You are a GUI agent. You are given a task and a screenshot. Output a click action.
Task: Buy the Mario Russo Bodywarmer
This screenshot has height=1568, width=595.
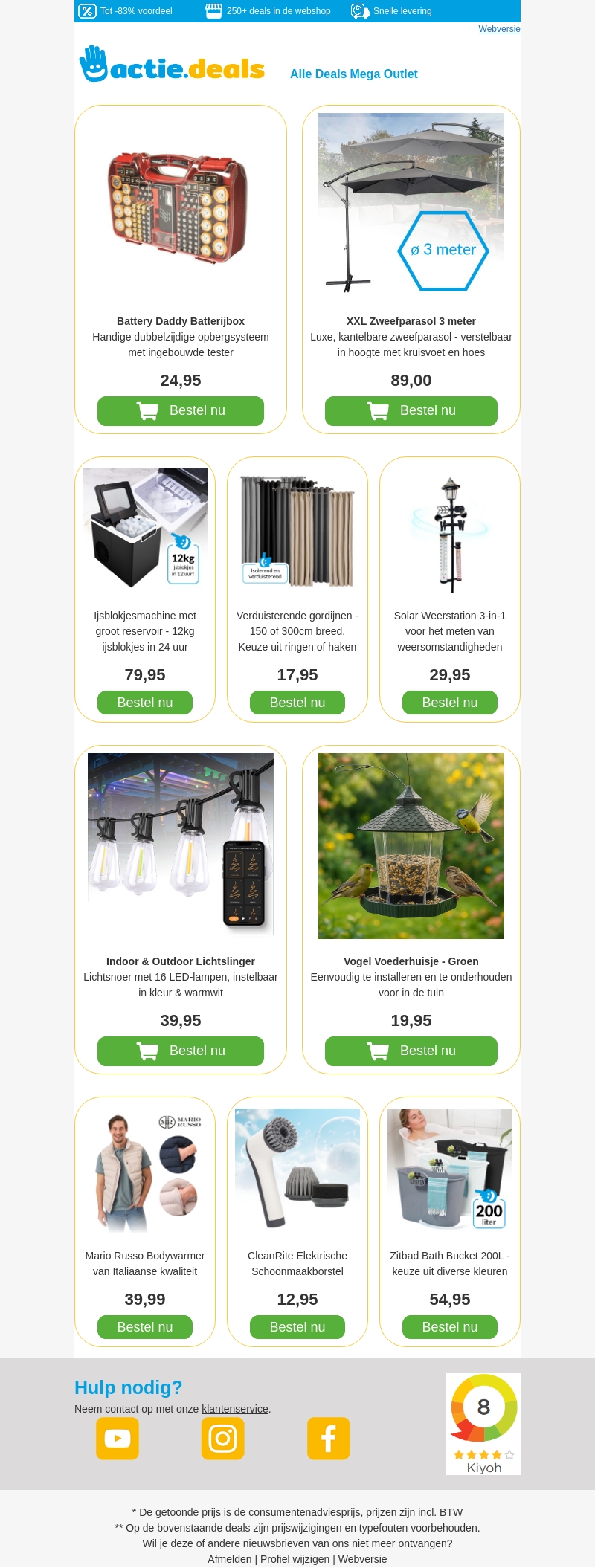pyautogui.click(x=145, y=1327)
